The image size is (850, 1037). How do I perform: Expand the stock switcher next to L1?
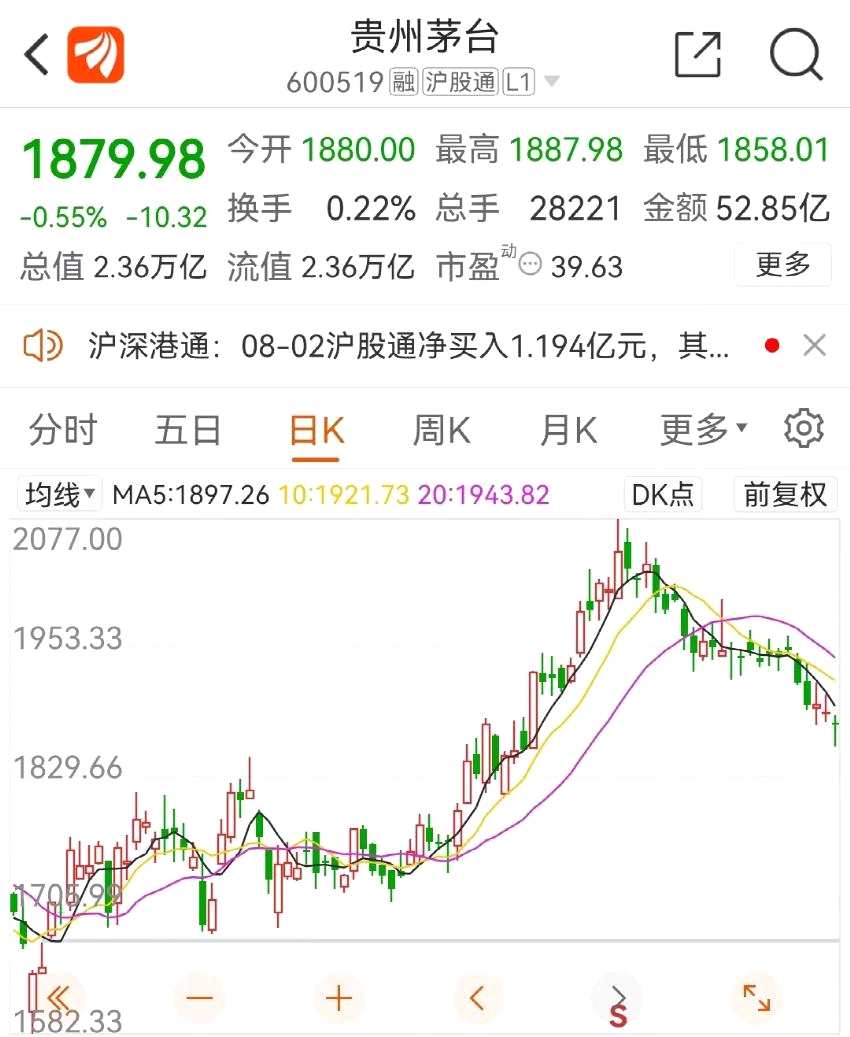[x=552, y=82]
